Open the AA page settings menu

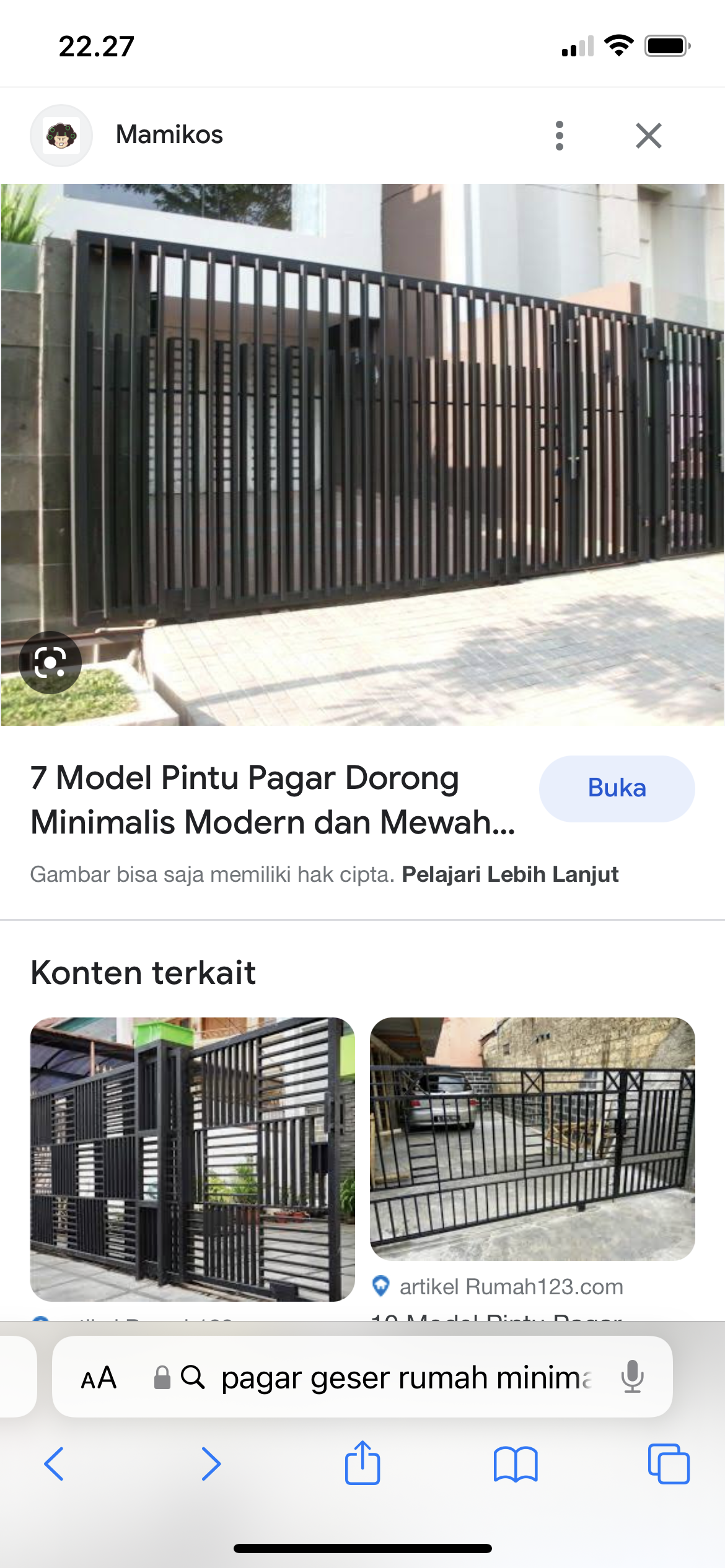99,1379
